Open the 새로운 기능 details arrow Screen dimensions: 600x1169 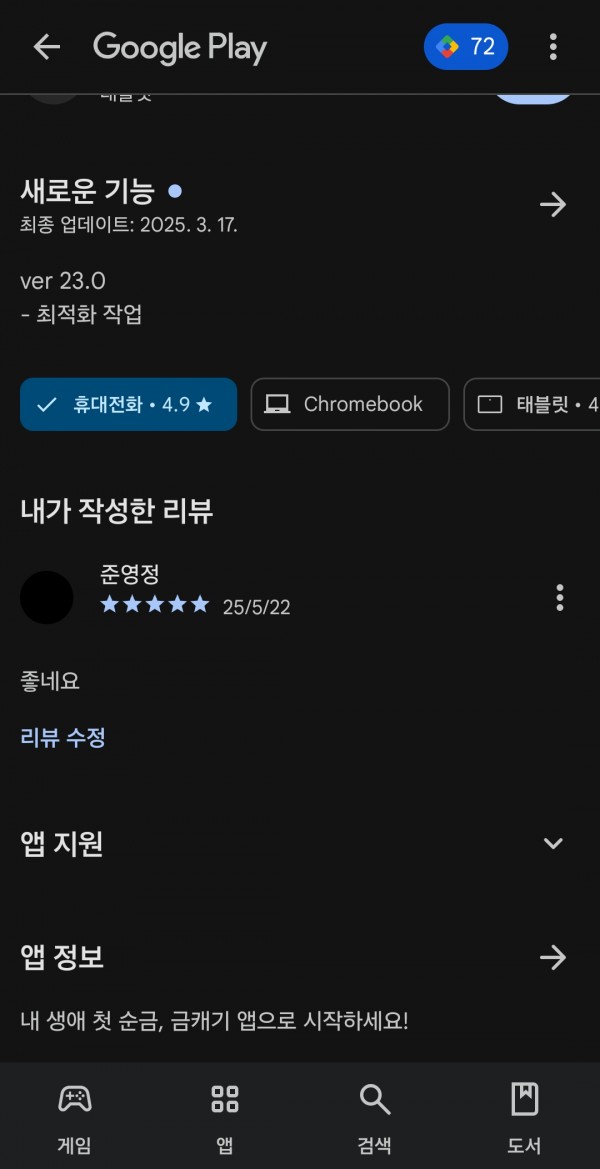[x=553, y=204]
